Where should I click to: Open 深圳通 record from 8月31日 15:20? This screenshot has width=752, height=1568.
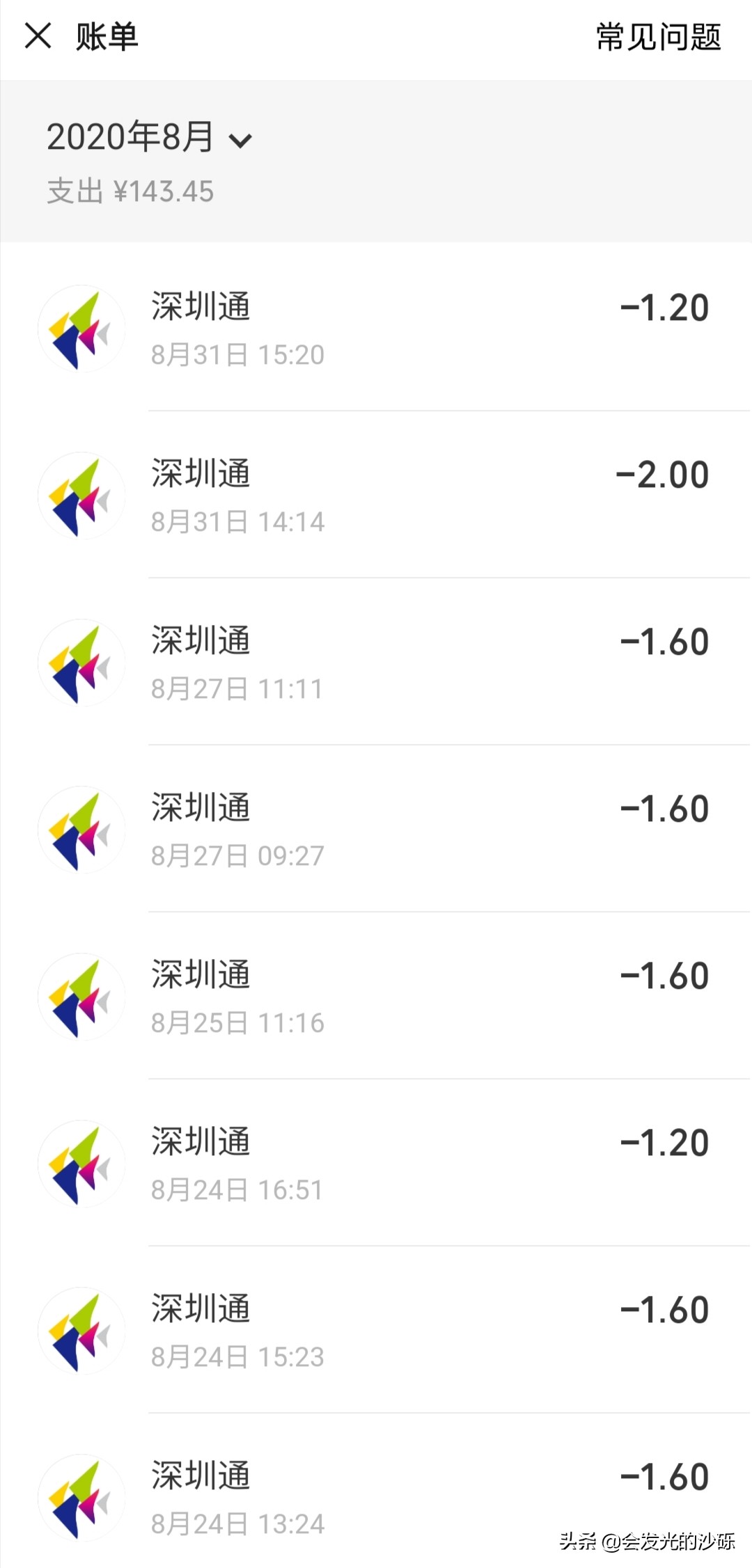tap(376, 327)
